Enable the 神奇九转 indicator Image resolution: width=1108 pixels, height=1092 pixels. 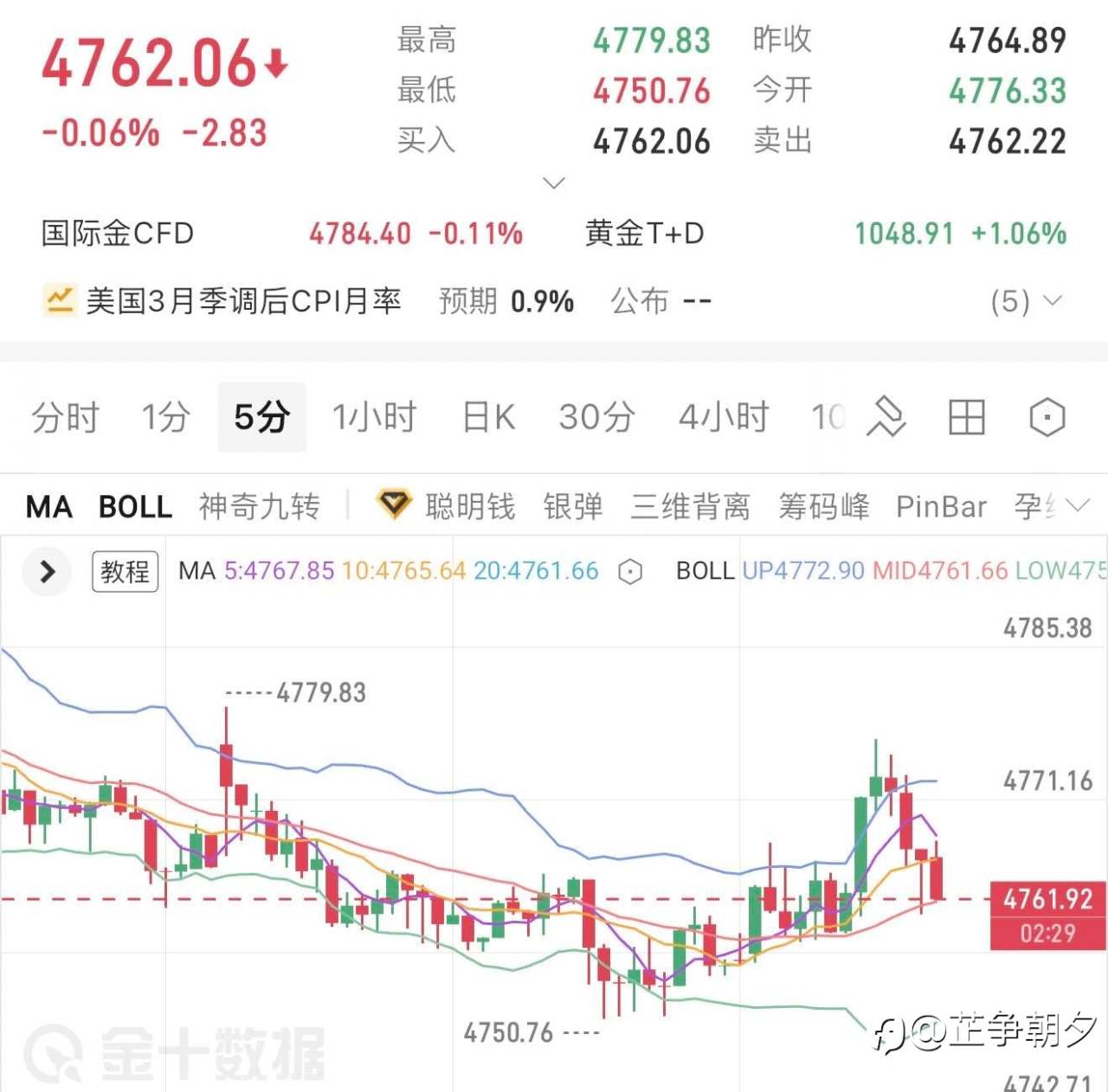pyautogui.click(x=260, y=507)
